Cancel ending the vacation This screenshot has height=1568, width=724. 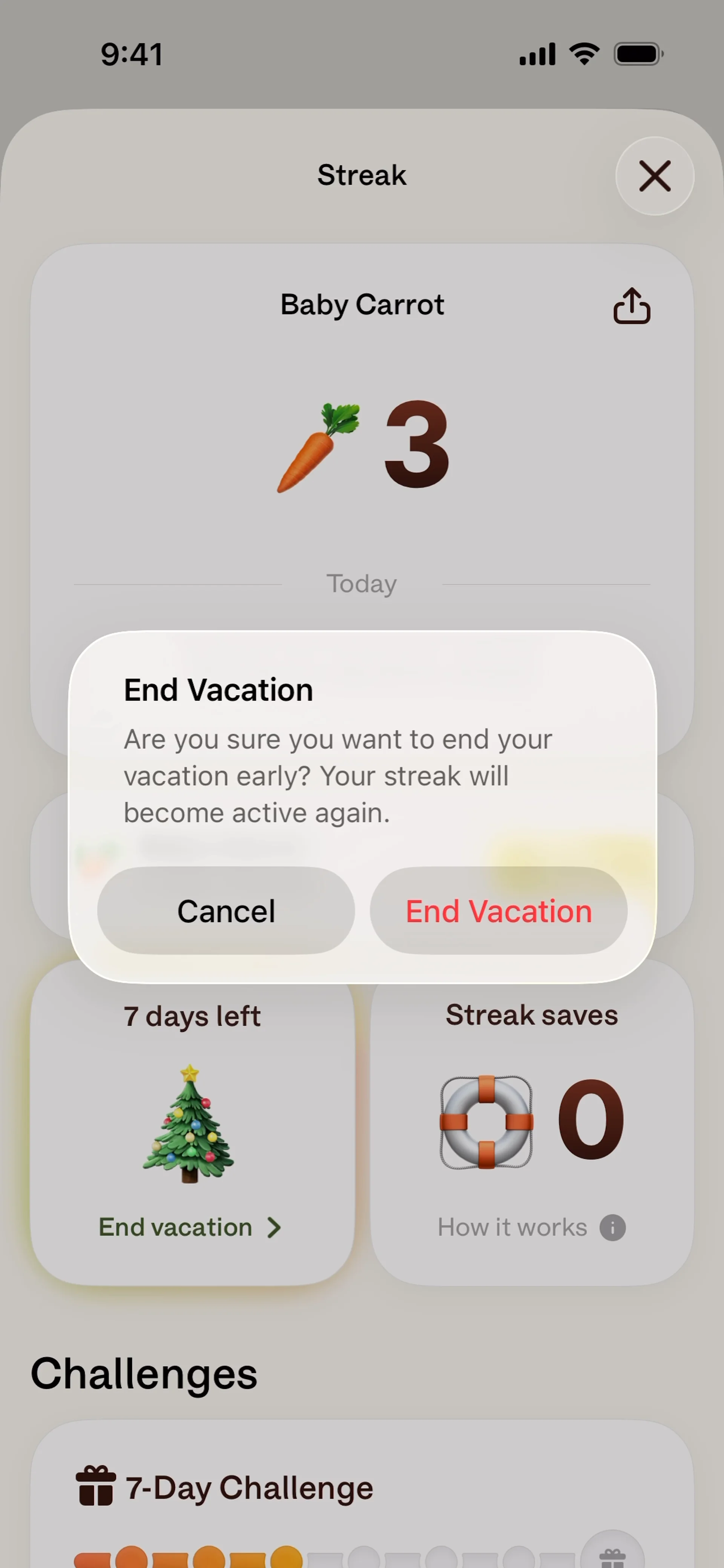226,910
